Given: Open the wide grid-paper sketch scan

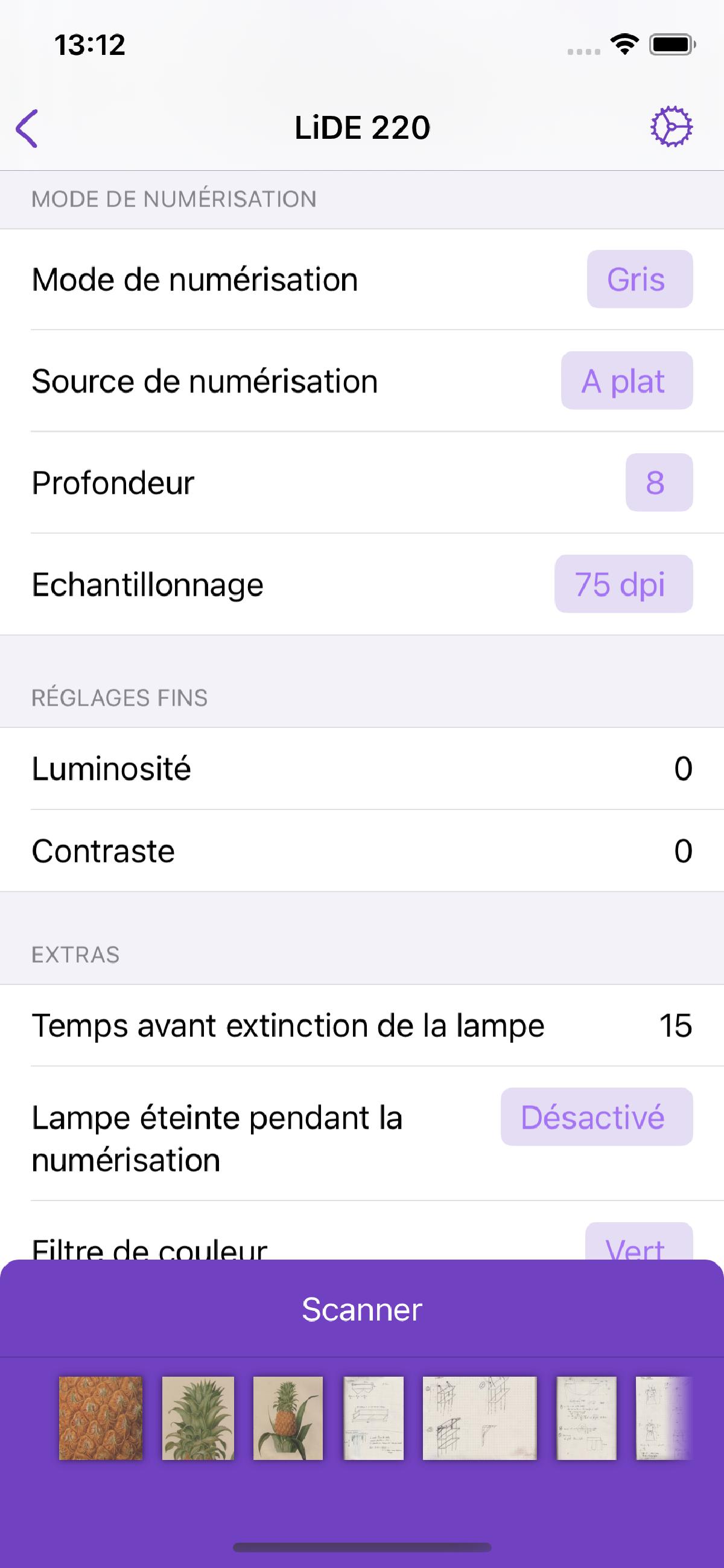Looking at the screenshot, I should 480,1418.
